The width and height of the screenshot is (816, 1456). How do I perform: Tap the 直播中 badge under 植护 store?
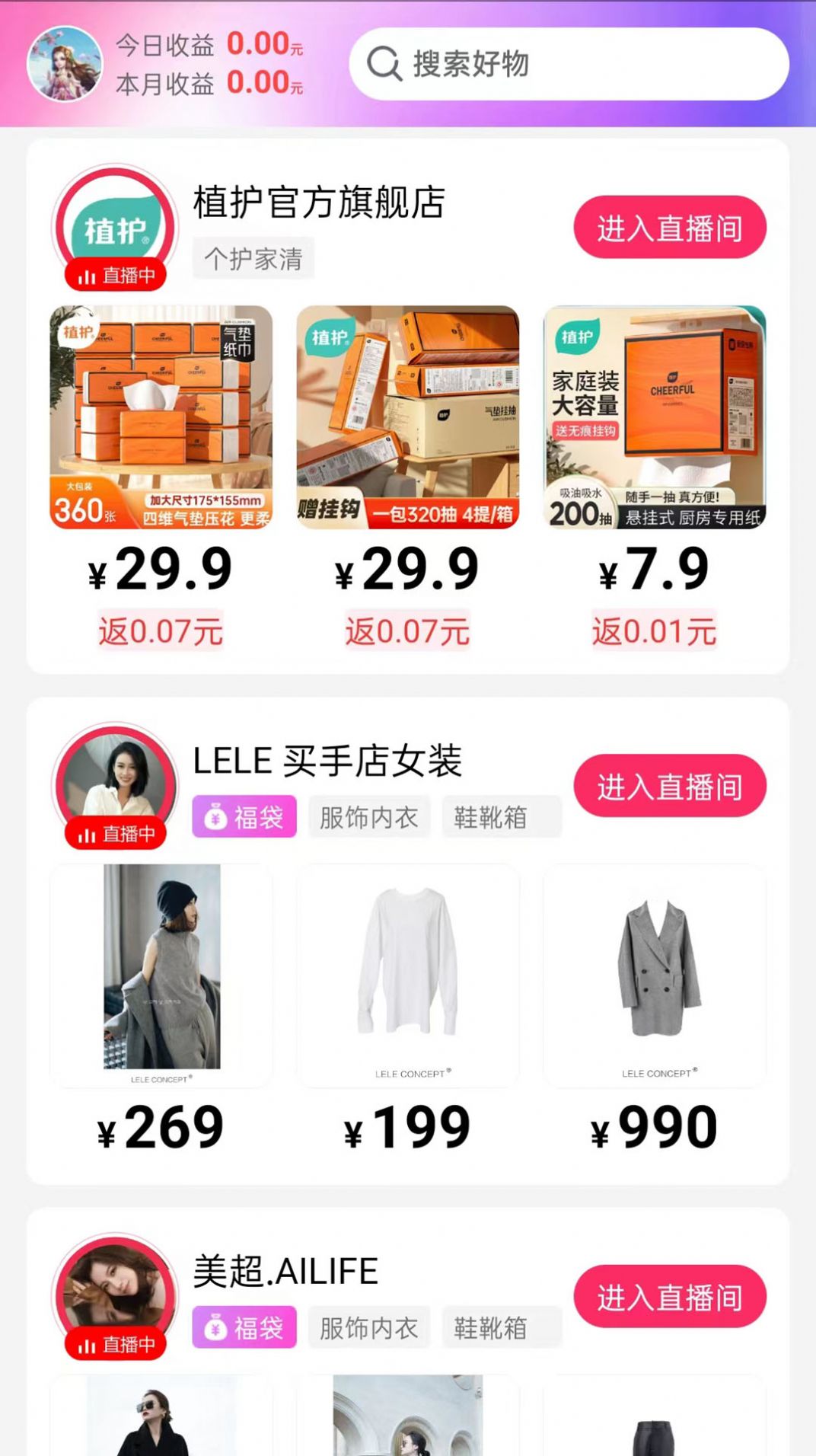[116, 277]
